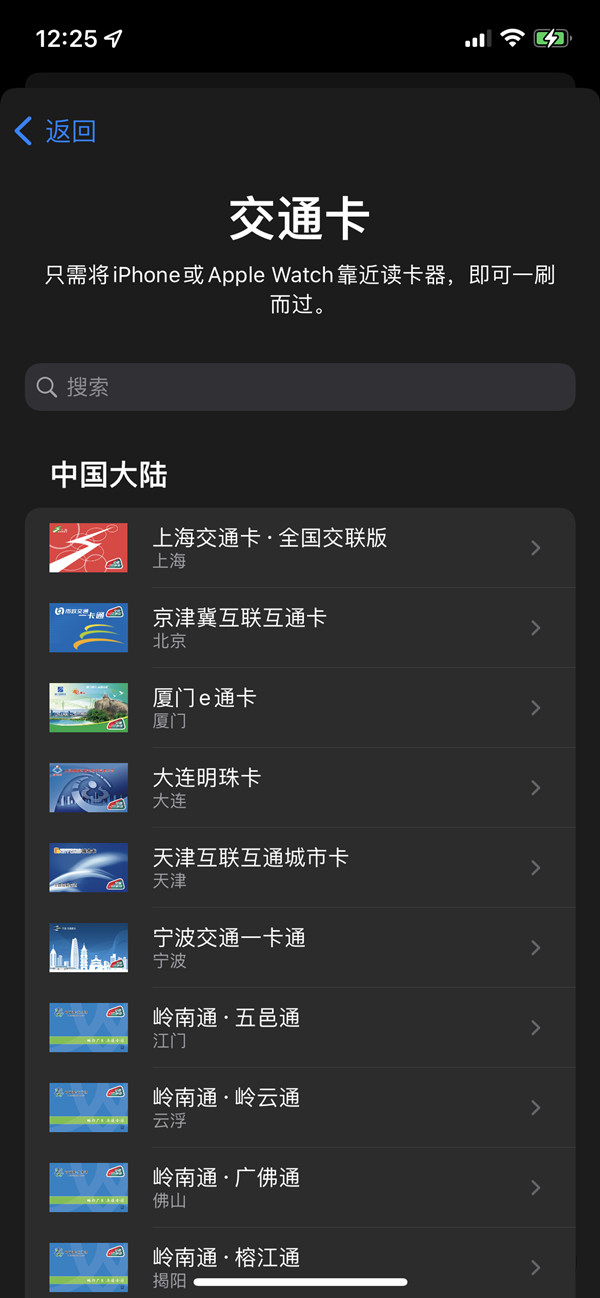The width and height of the screenshot is (600, 1298).
Task: Select 天津互联互通城市卡
Action: point(300,868)
